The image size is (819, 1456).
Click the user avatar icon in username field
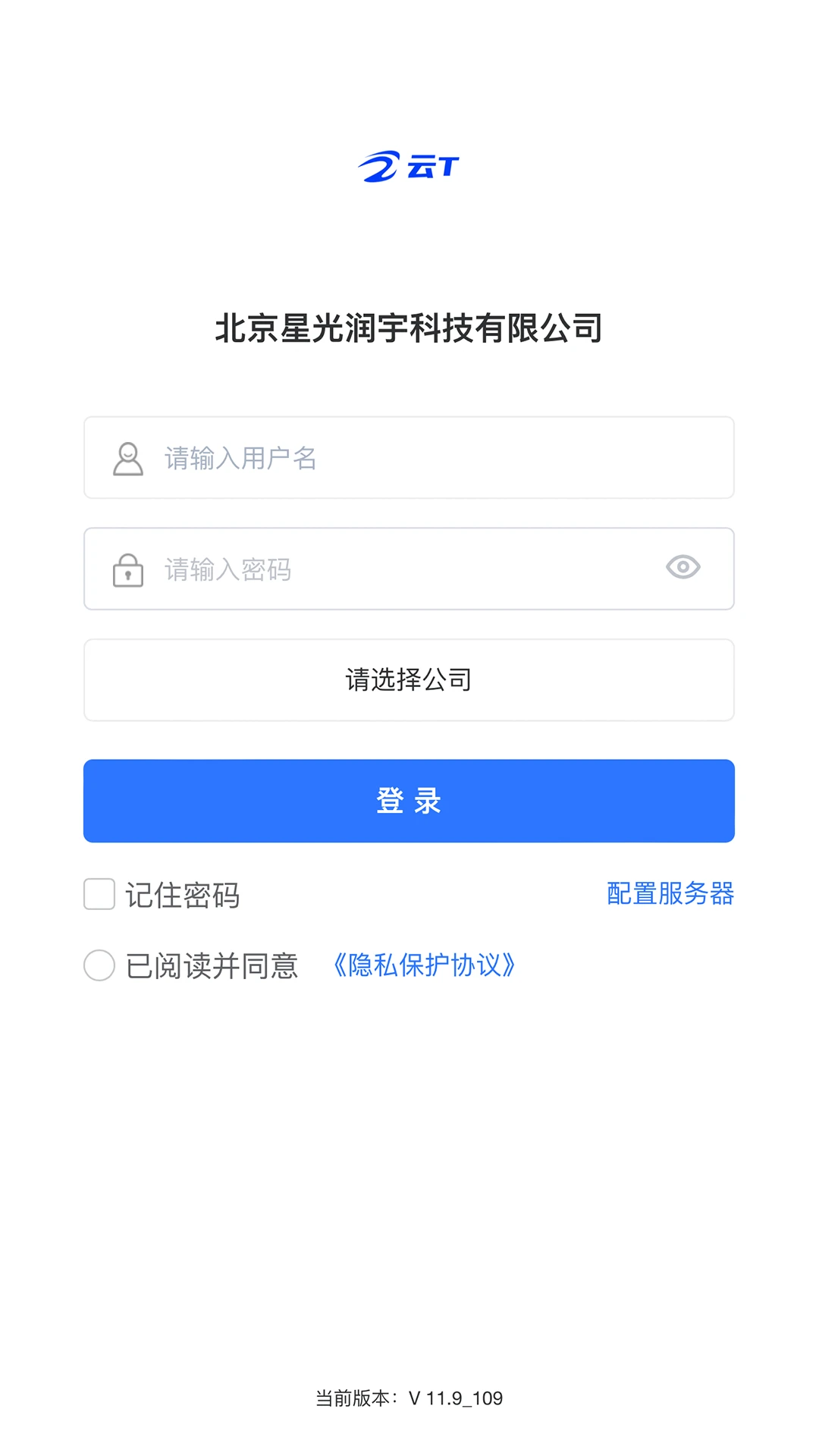(127, 458)
